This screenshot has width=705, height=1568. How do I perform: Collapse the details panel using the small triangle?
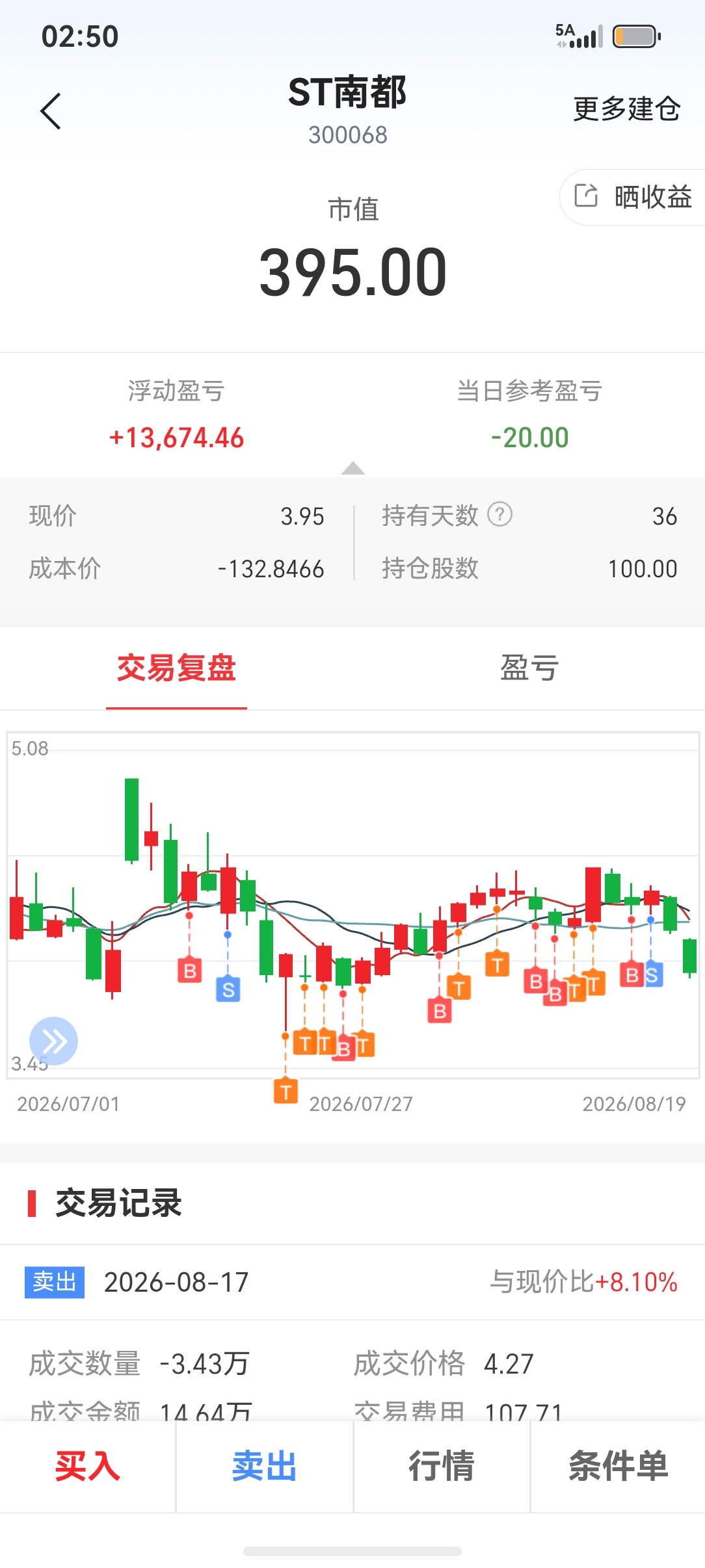click(x=353, y=468)
